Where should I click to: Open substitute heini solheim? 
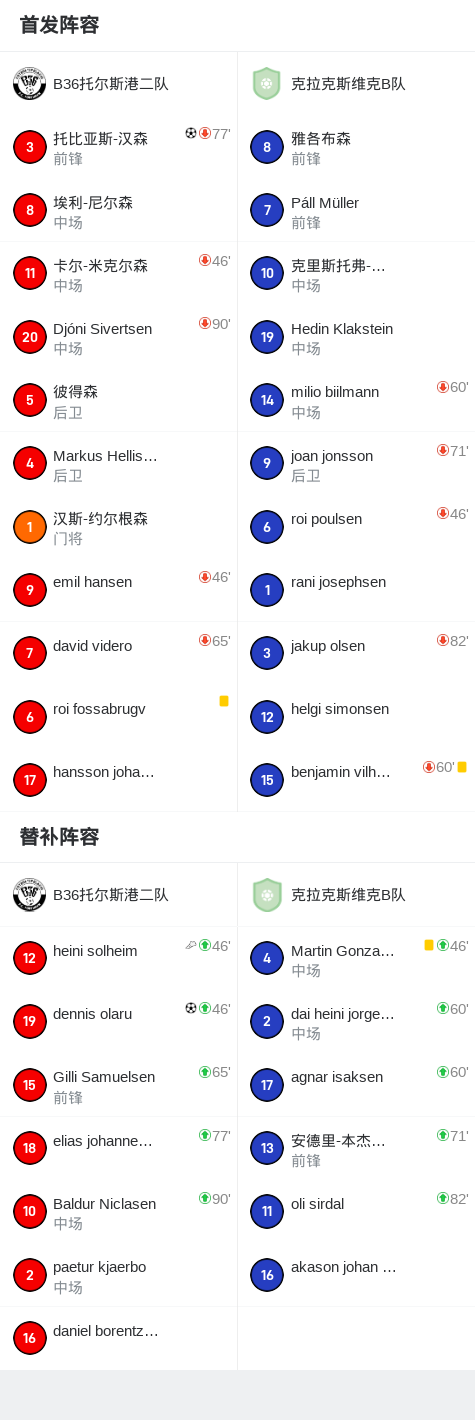(x=118, y=958)
